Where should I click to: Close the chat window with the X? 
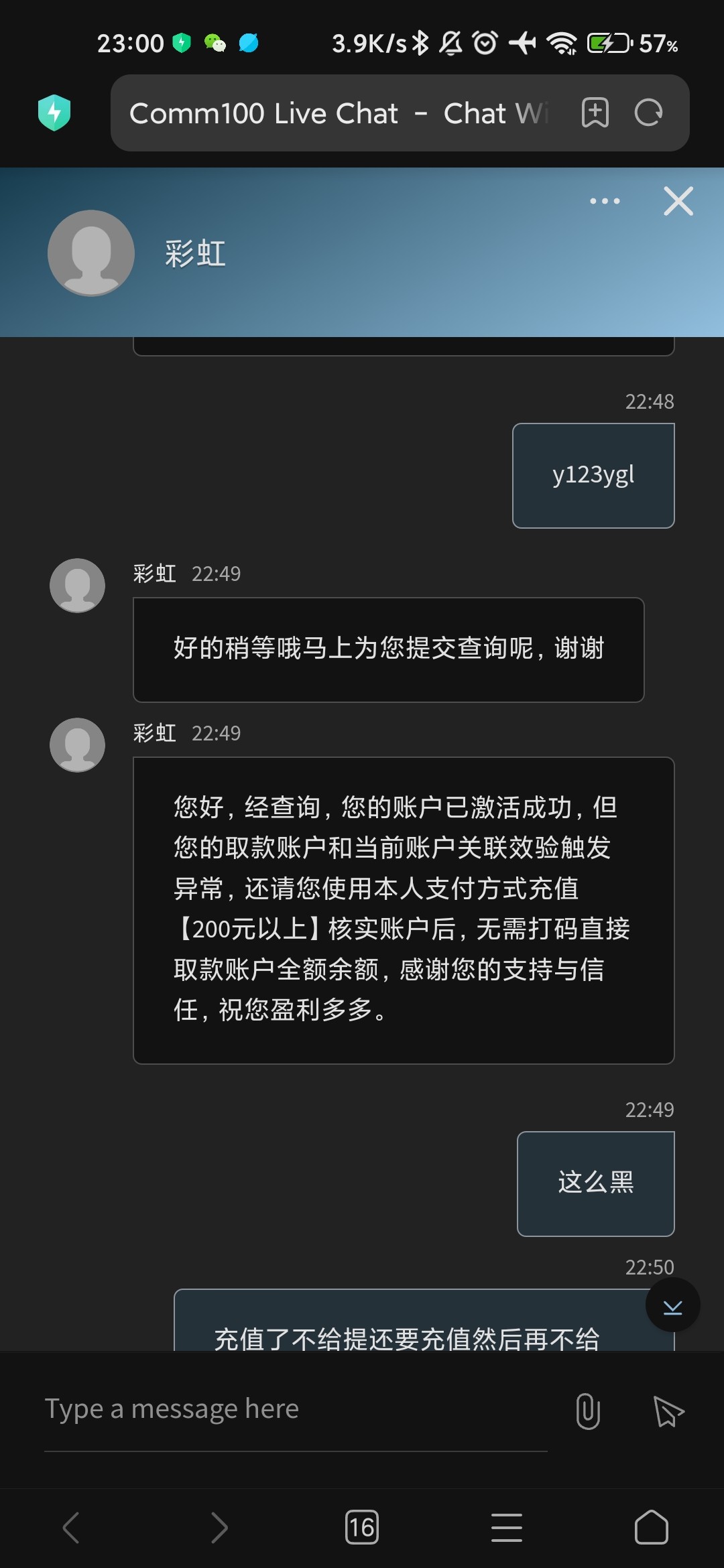[678, 201]
